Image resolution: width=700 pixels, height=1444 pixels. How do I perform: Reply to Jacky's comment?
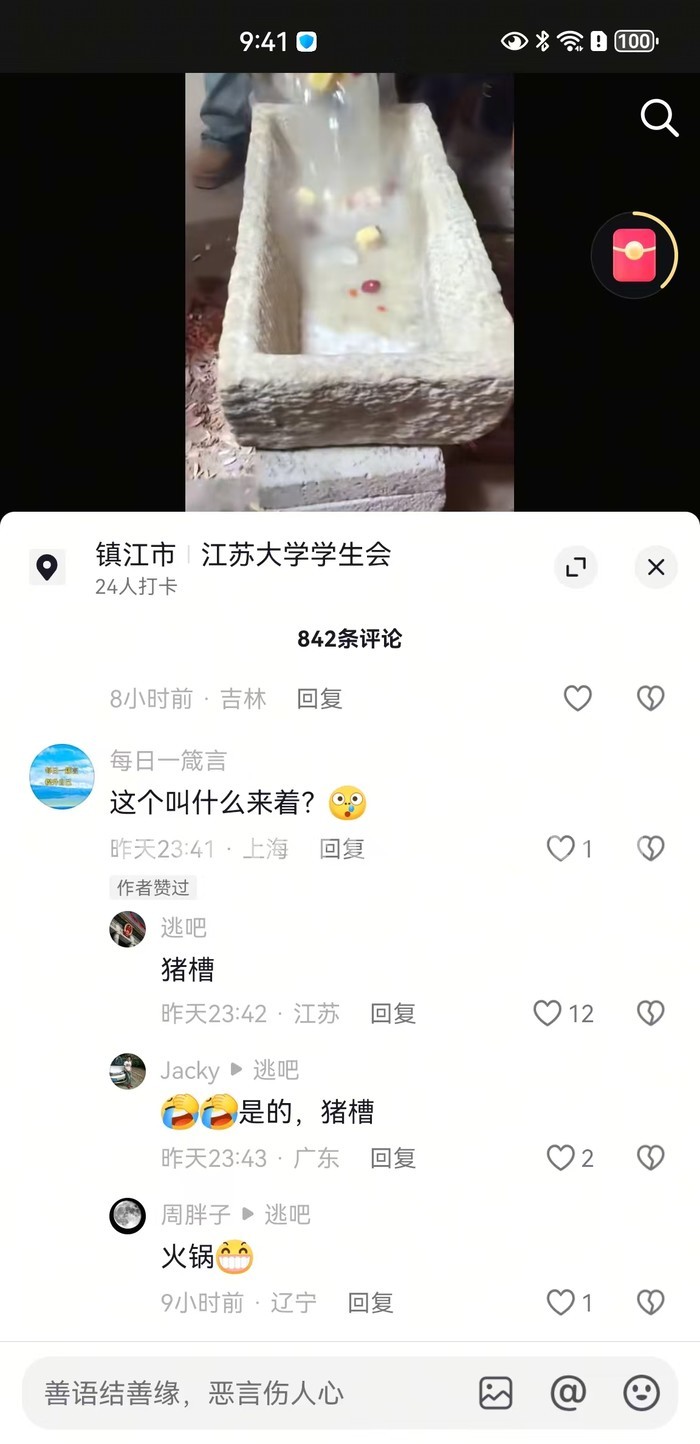coord(393,1158)
